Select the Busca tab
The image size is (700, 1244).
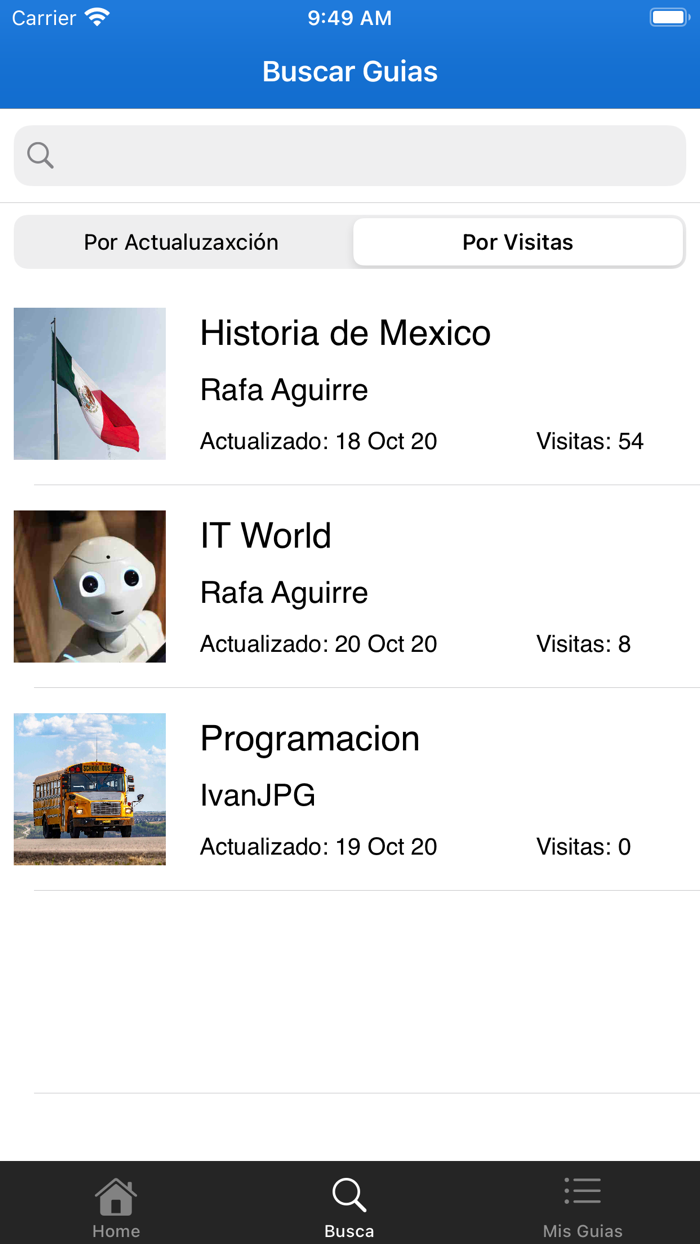(x=349, y=1207)
